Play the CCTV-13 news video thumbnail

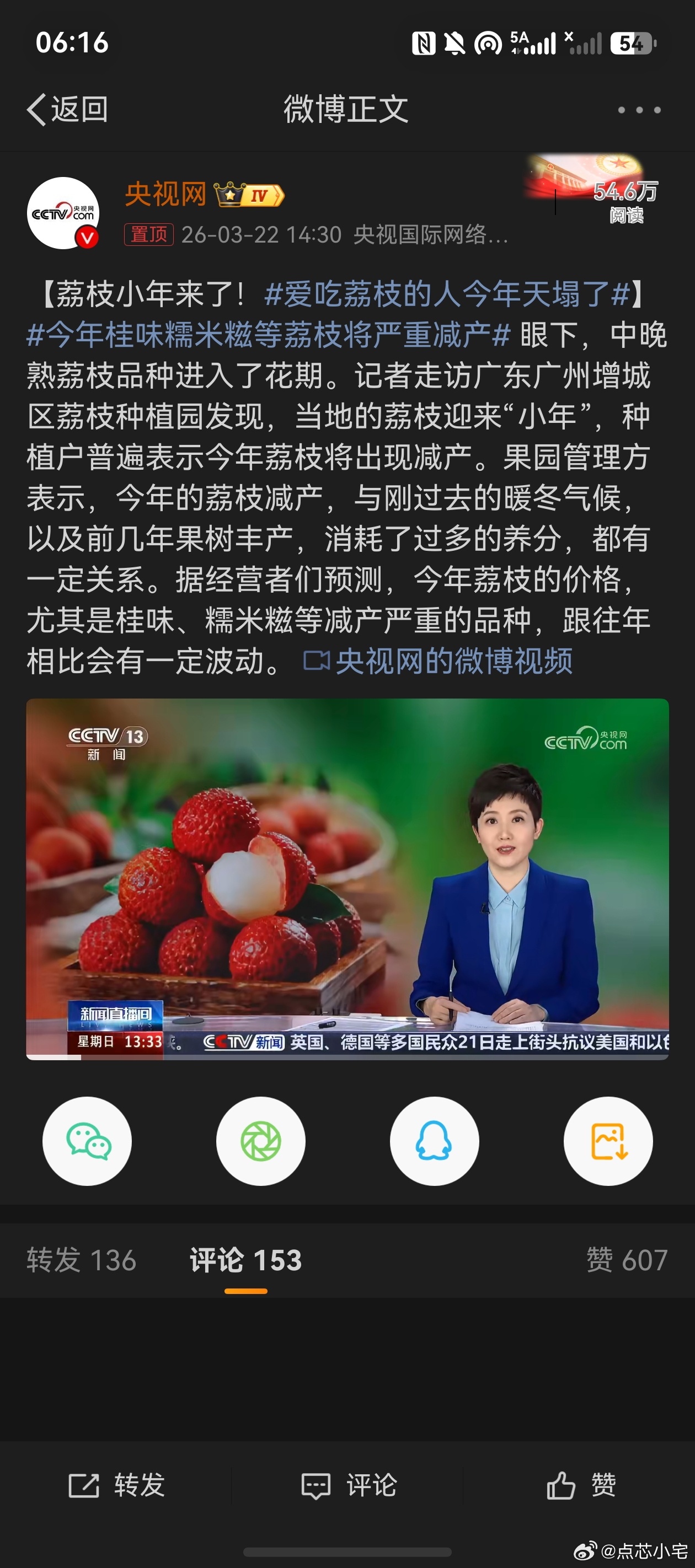coord(347,879)
